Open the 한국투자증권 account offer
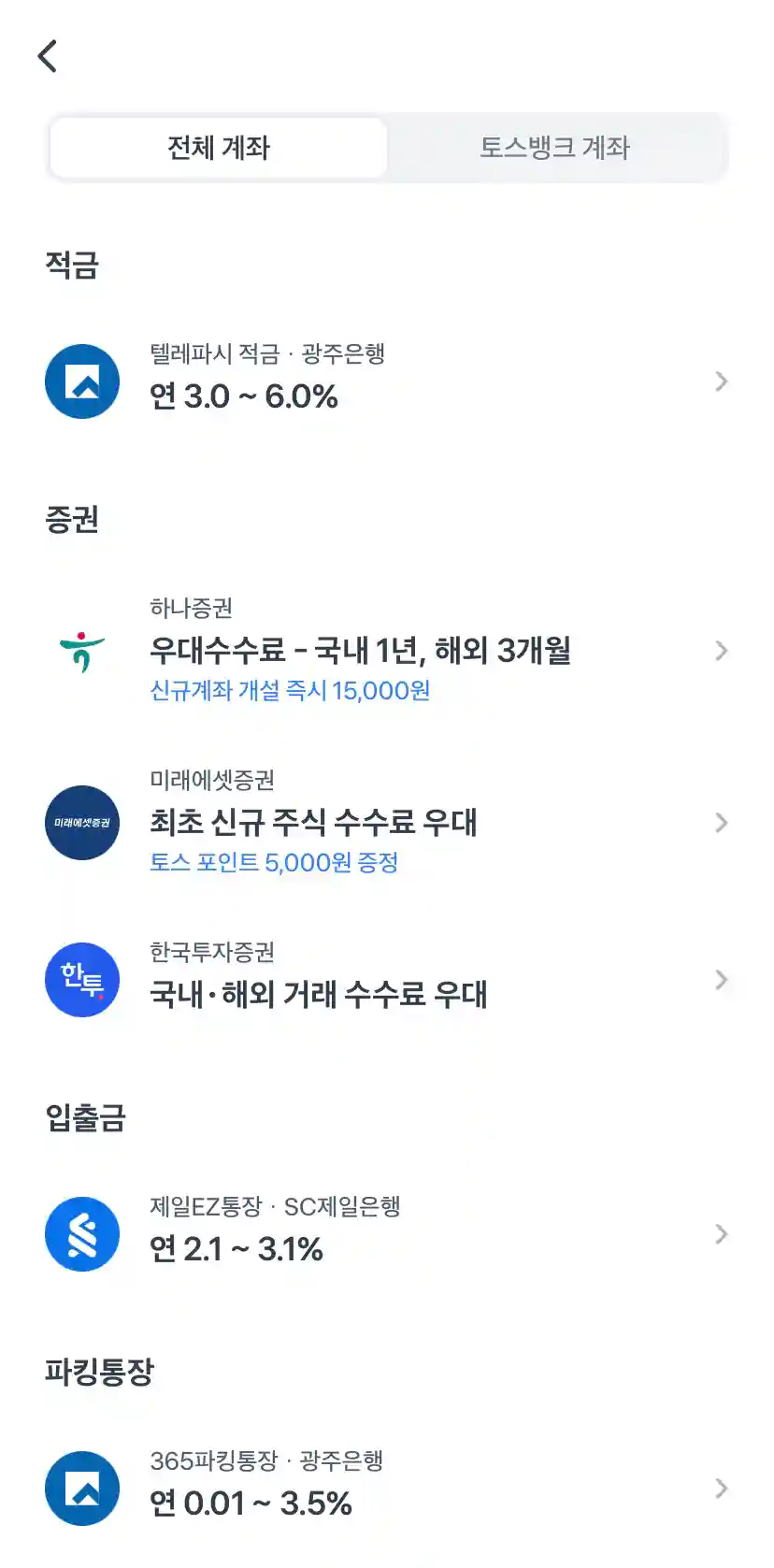The width and height of the screenshot is (774, 1568). [x=387, y=980]
